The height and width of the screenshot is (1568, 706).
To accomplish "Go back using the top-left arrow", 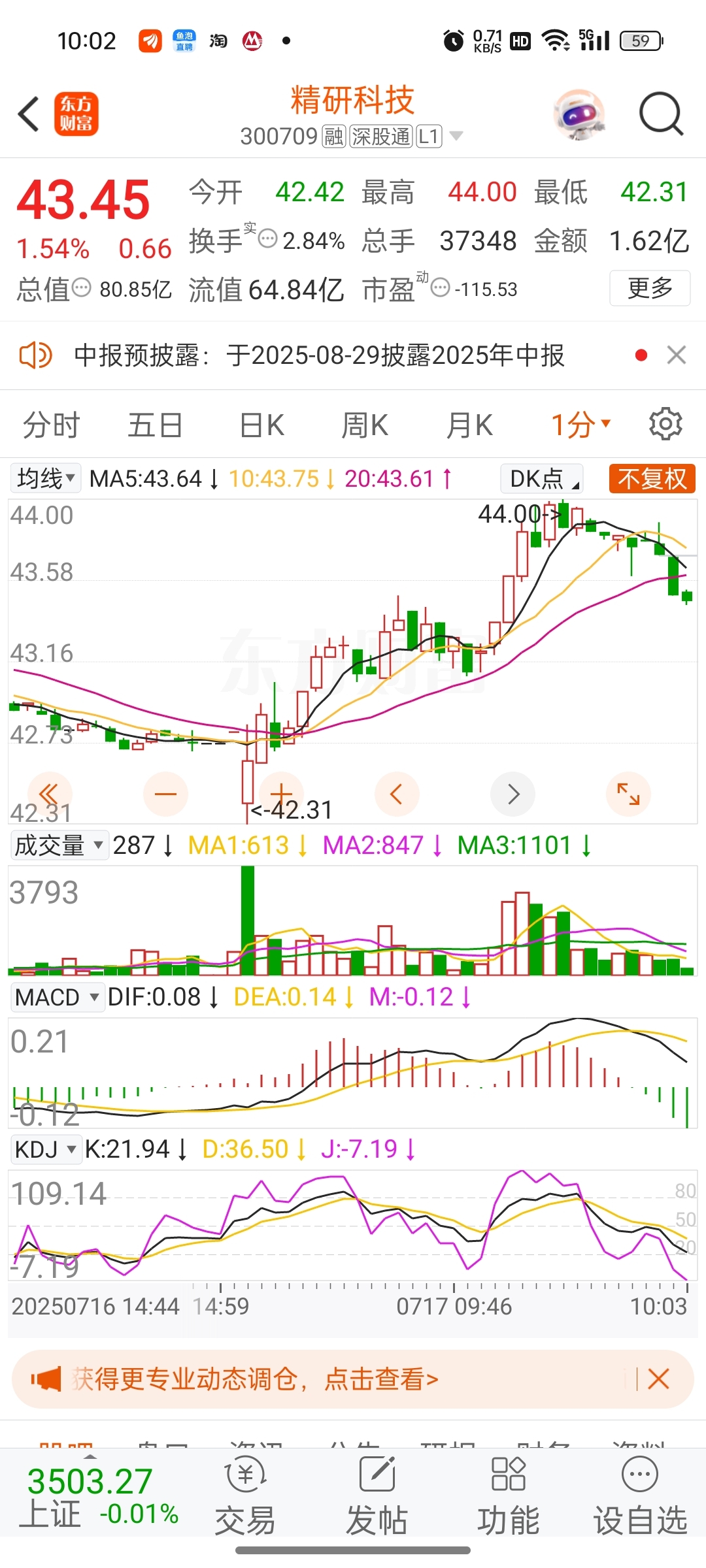I will coord(29,114).
